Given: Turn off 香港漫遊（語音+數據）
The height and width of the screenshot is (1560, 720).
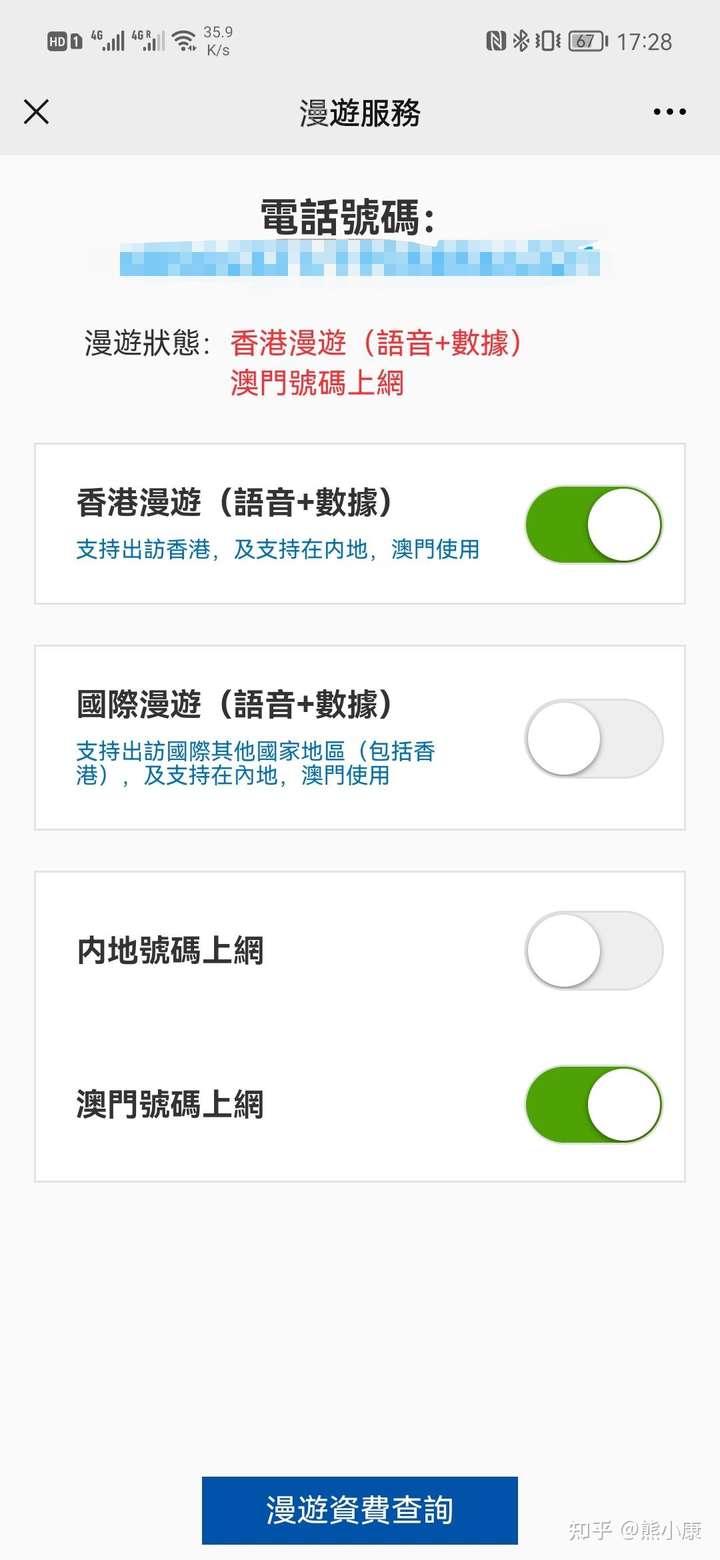Looking at the screenshot, I should (593, 524).
